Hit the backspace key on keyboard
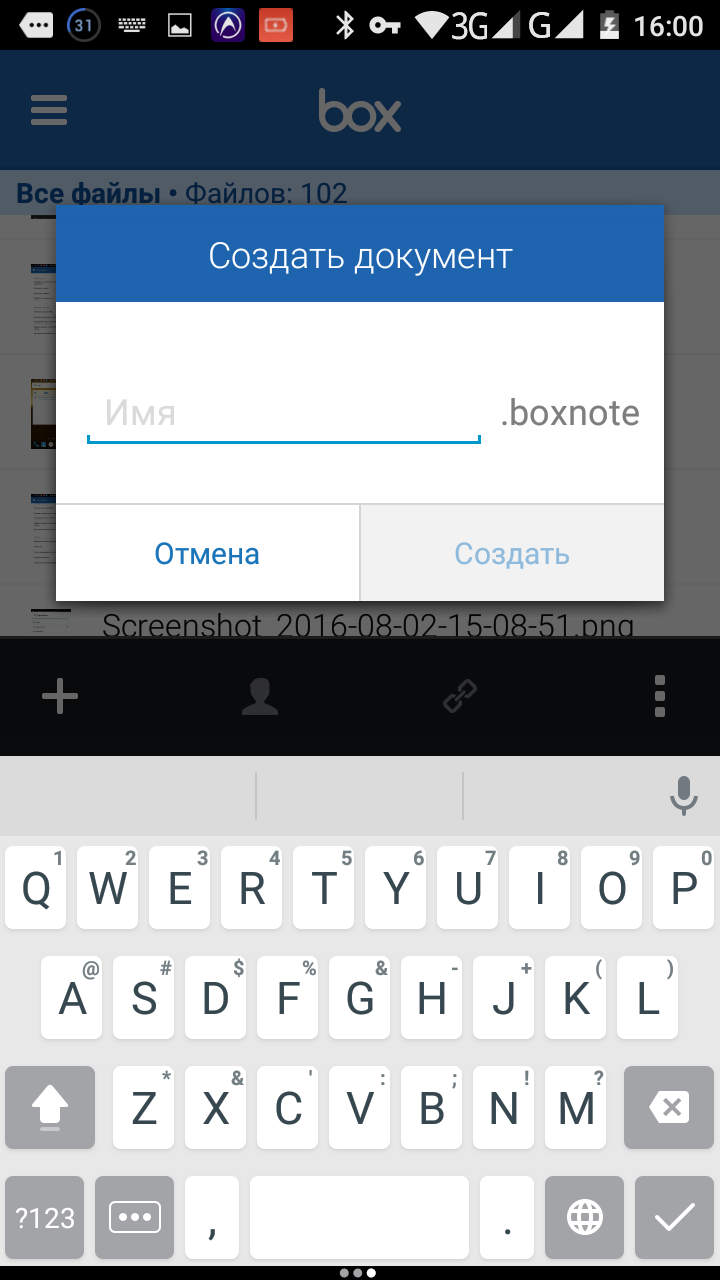This screenshot has height=1280, width=720. point(669,1107)
